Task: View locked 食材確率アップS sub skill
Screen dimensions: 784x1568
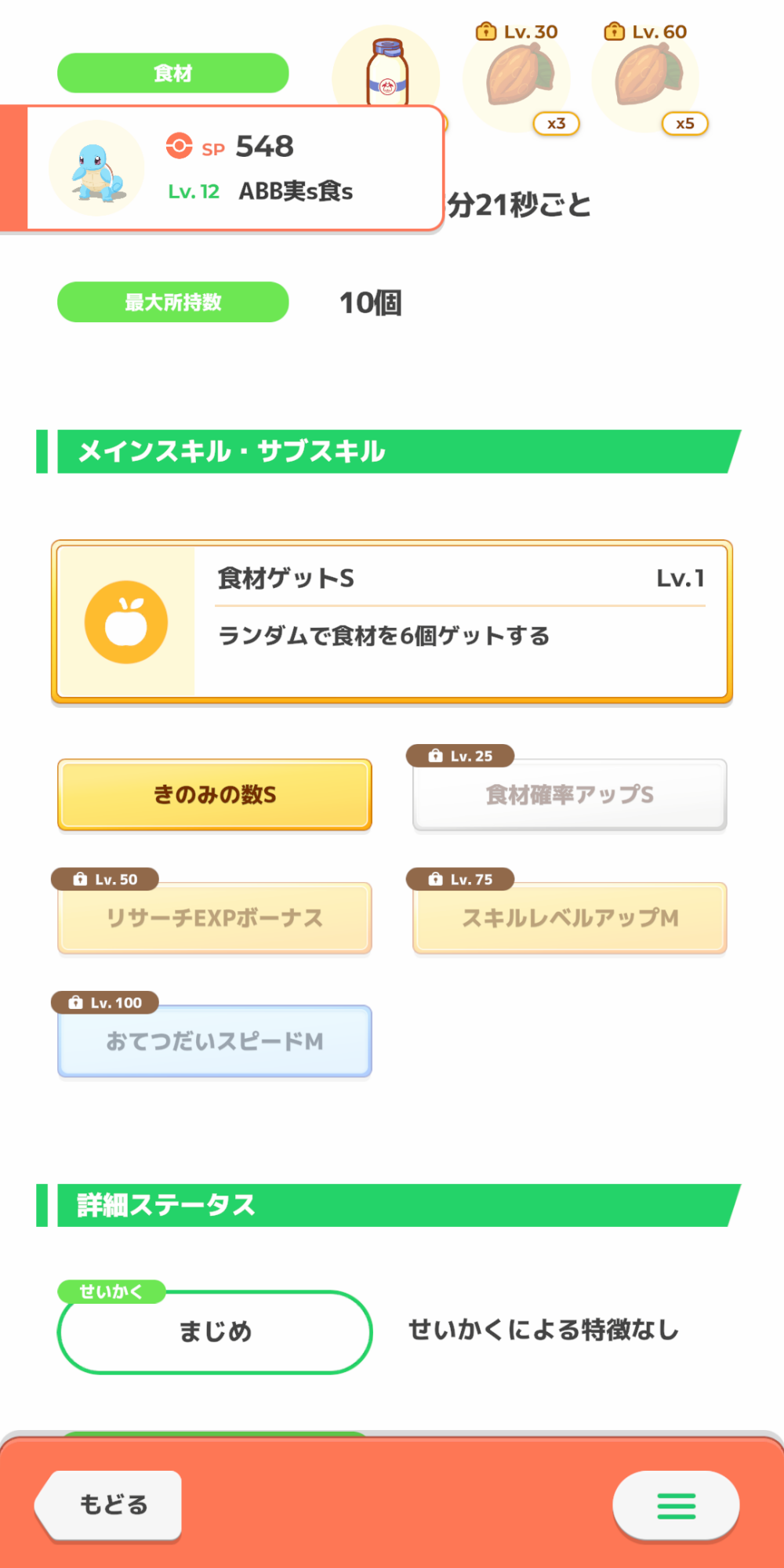Action: 570,795
